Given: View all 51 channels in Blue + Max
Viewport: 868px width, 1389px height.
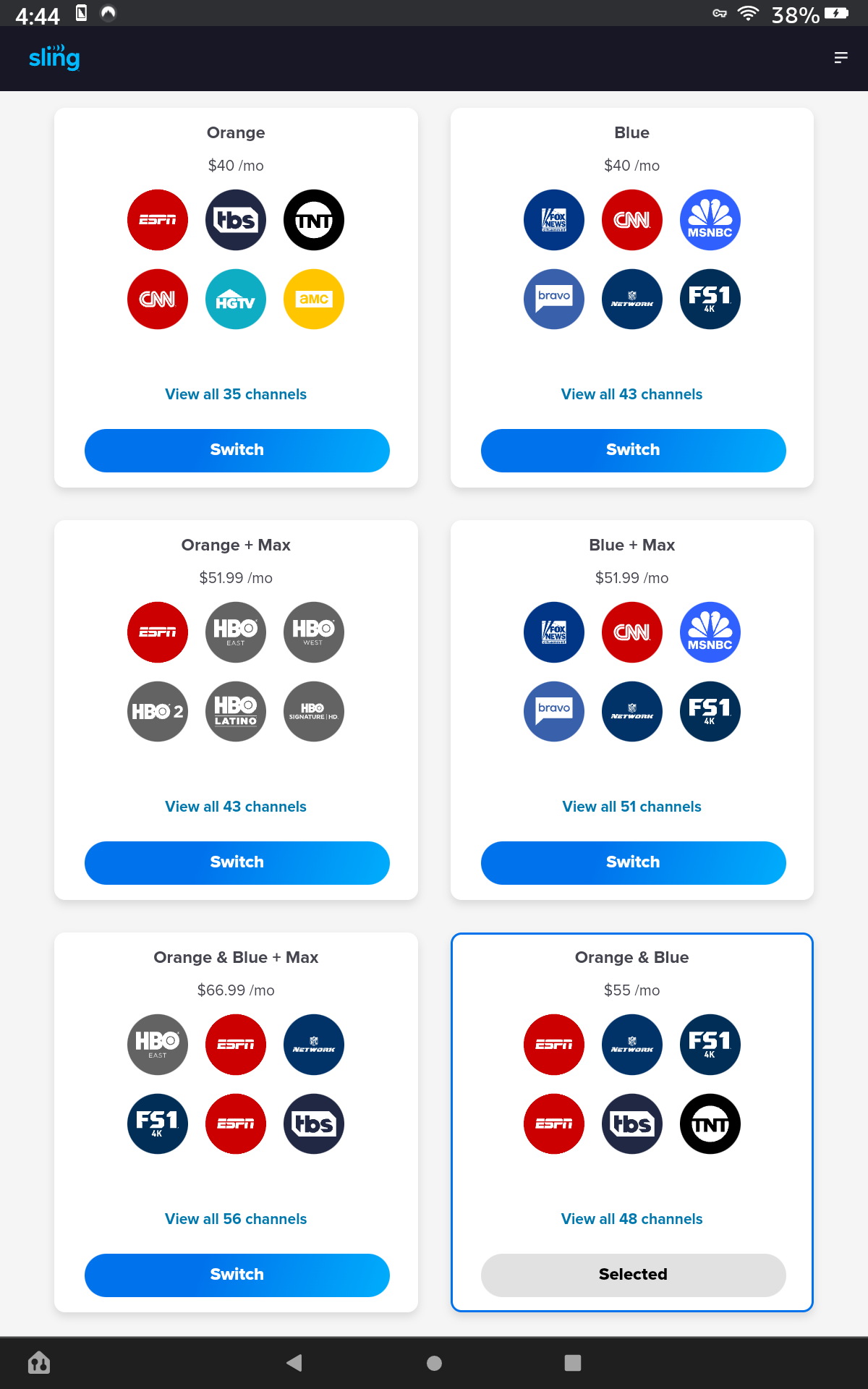Looking at the screenshot, I should (x=632, y=807).
